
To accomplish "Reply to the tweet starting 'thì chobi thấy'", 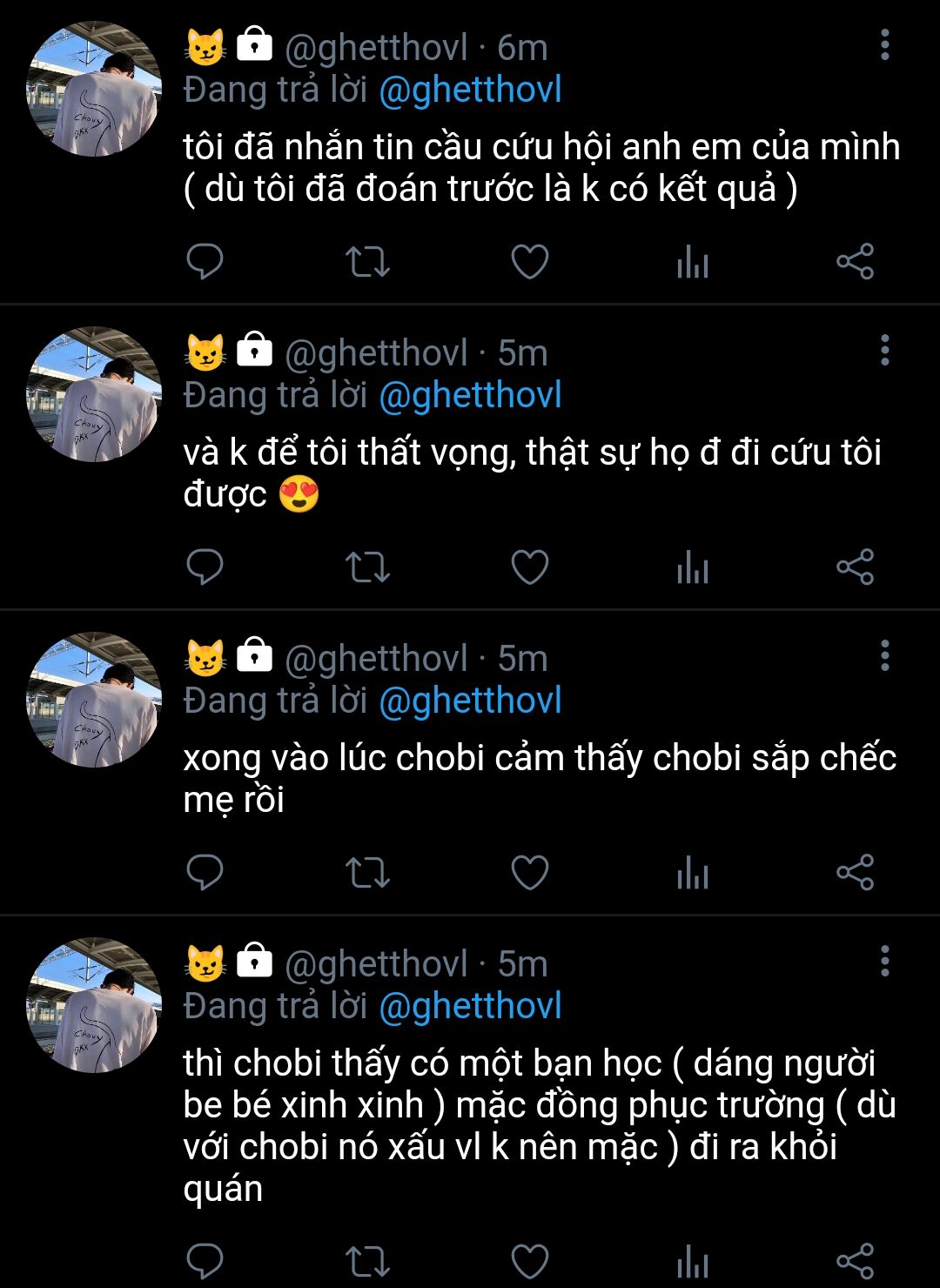I will [x=205, y=1260].
